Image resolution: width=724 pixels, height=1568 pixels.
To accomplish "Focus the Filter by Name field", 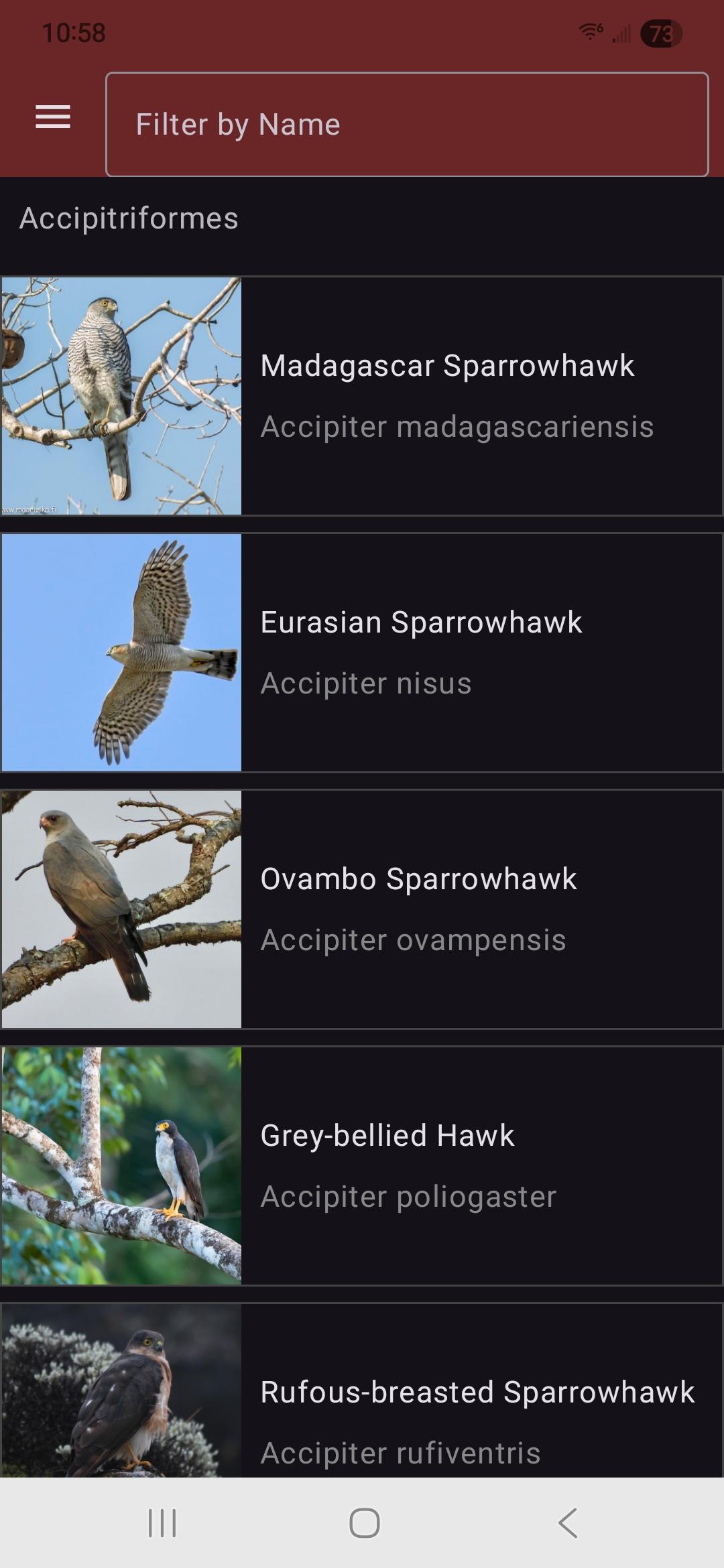I will (x=407, y=125).
